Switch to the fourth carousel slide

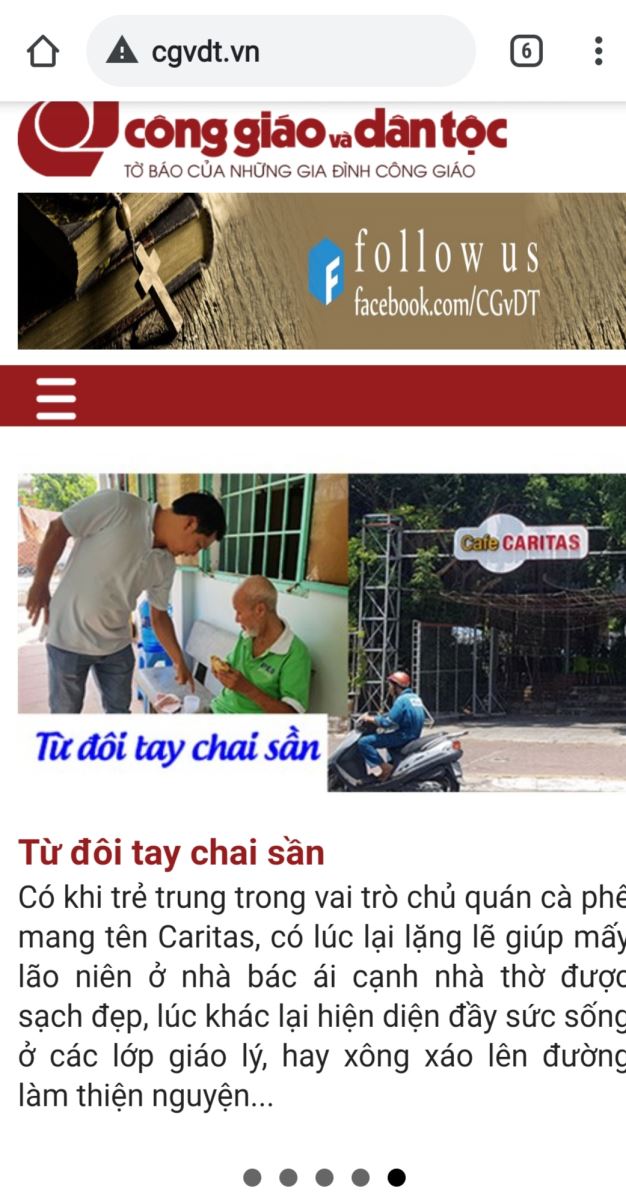coord(360,1177)
